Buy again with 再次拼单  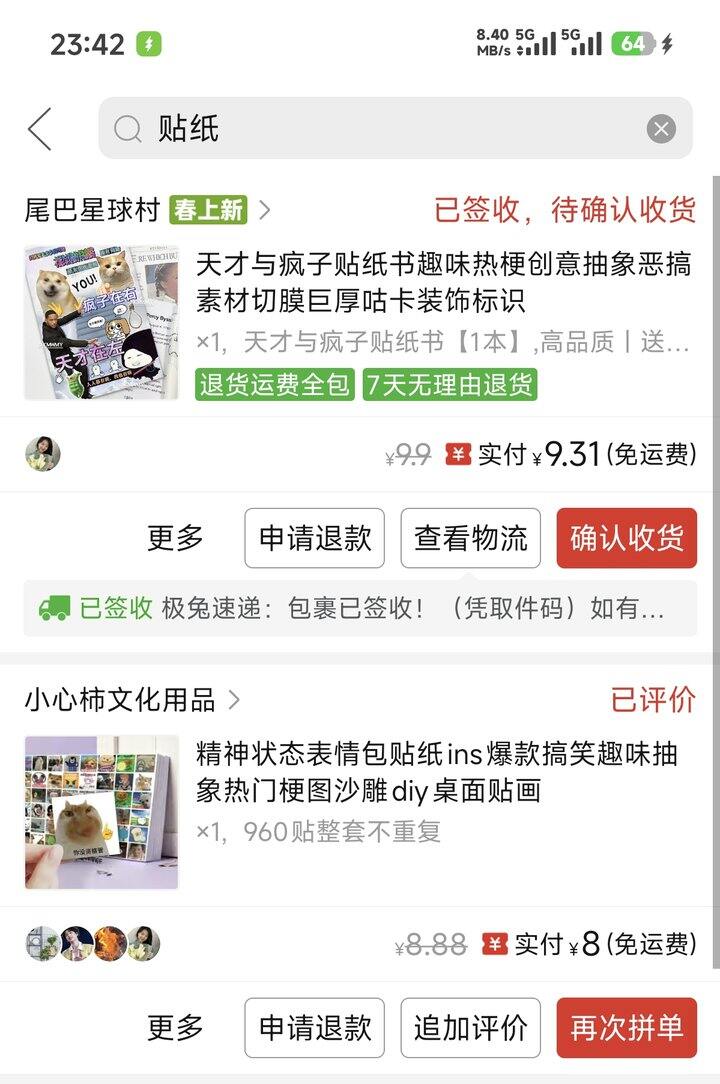pyautogui.click(x=627, y=1027)
